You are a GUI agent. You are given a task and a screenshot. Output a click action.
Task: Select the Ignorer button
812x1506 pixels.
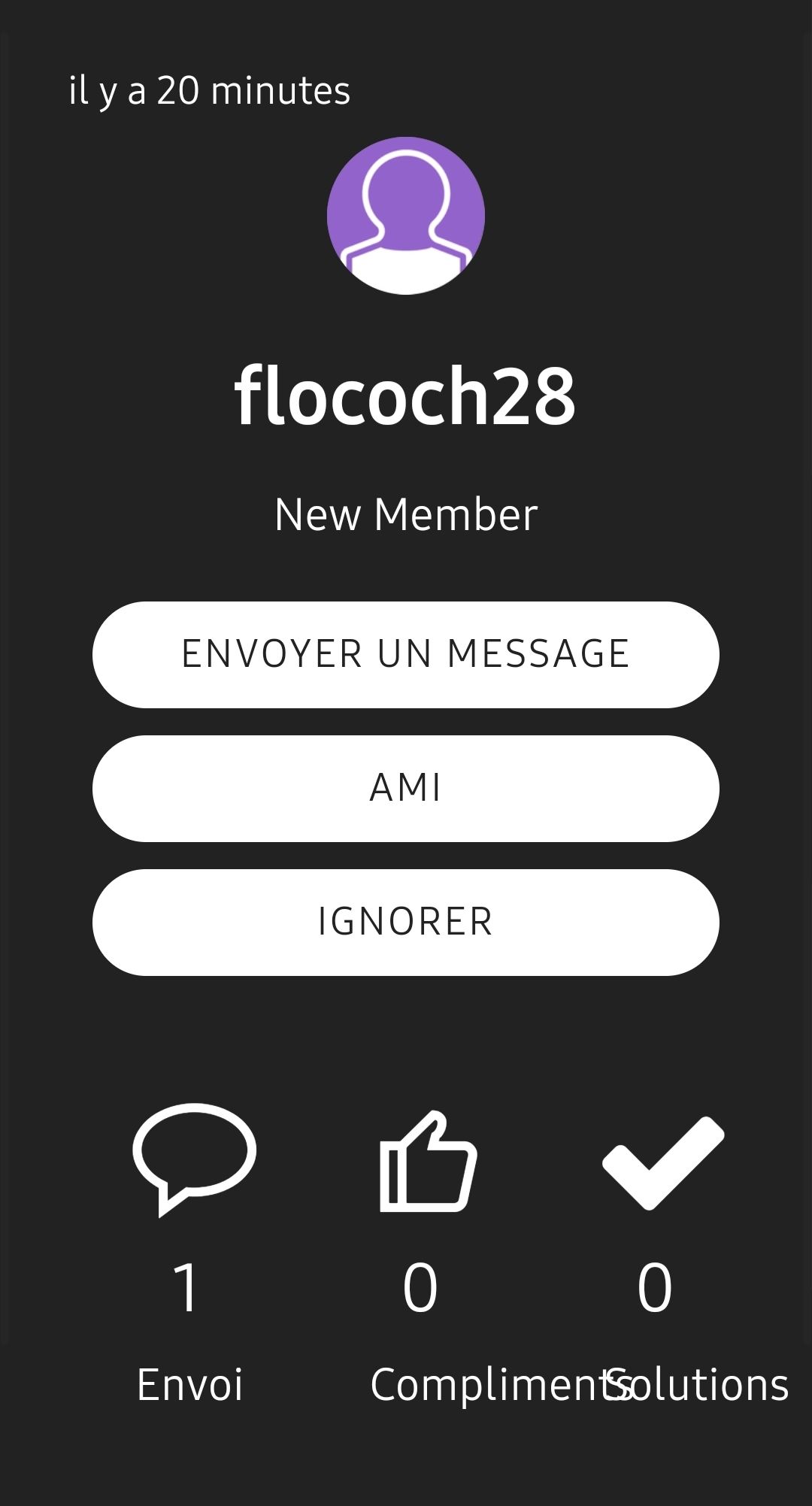click(405, 922)
